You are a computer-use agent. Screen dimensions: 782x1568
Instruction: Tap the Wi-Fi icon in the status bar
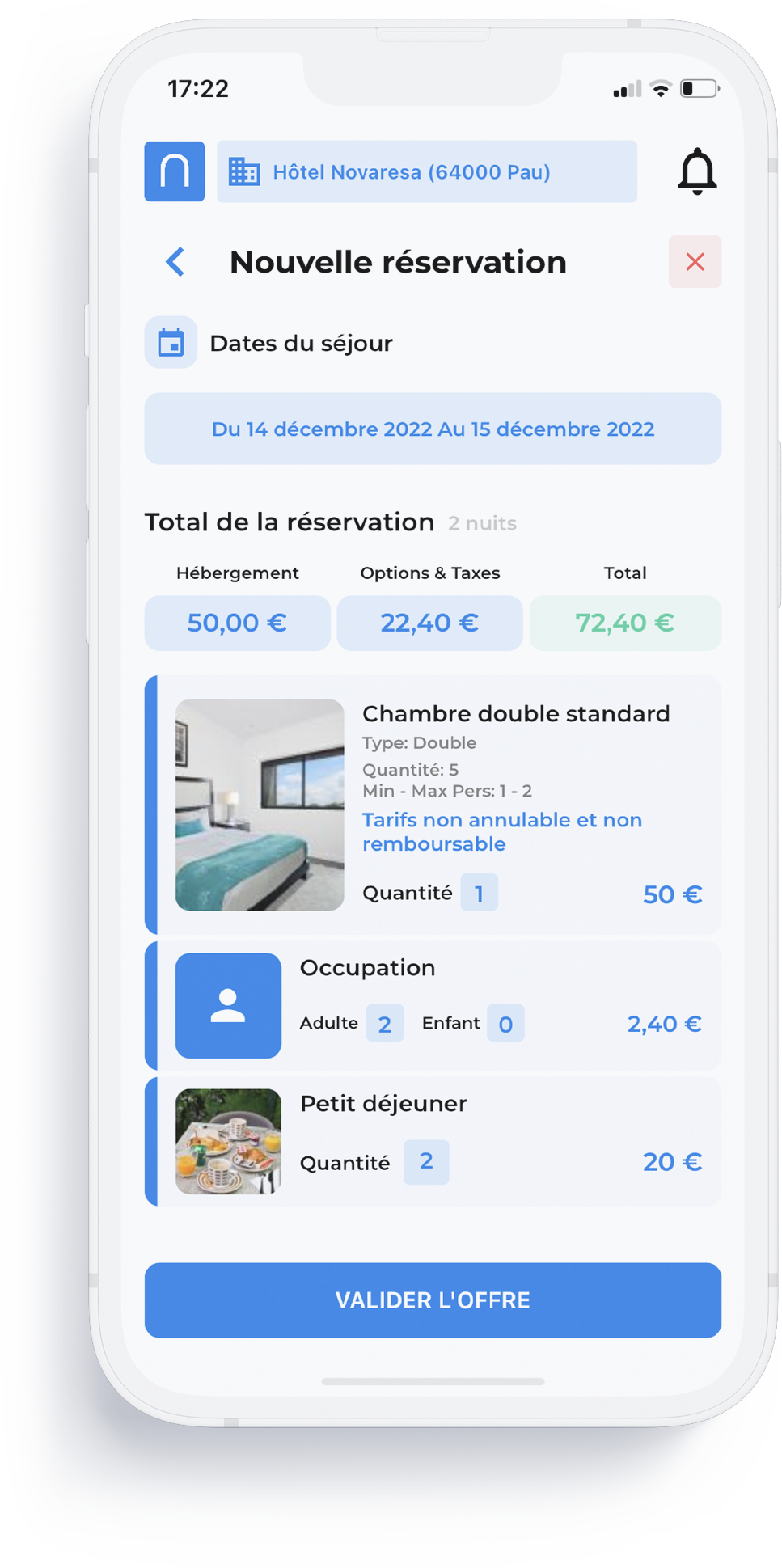point(659,89)
